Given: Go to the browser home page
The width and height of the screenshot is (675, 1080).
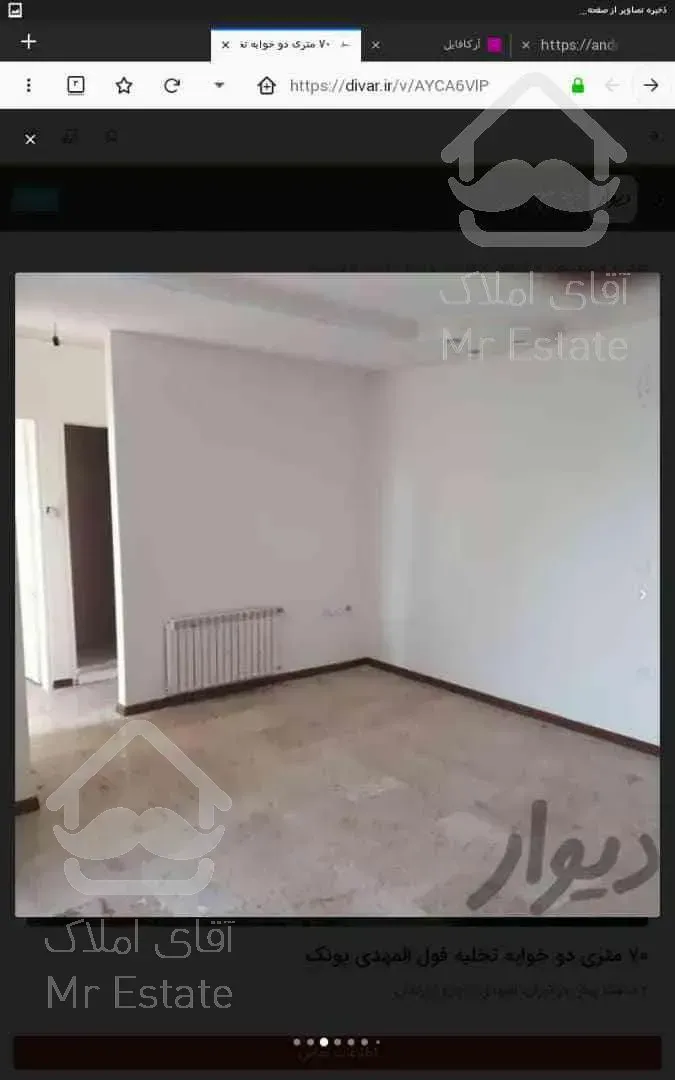Looking at the screenshot, I should pos(266,86).
